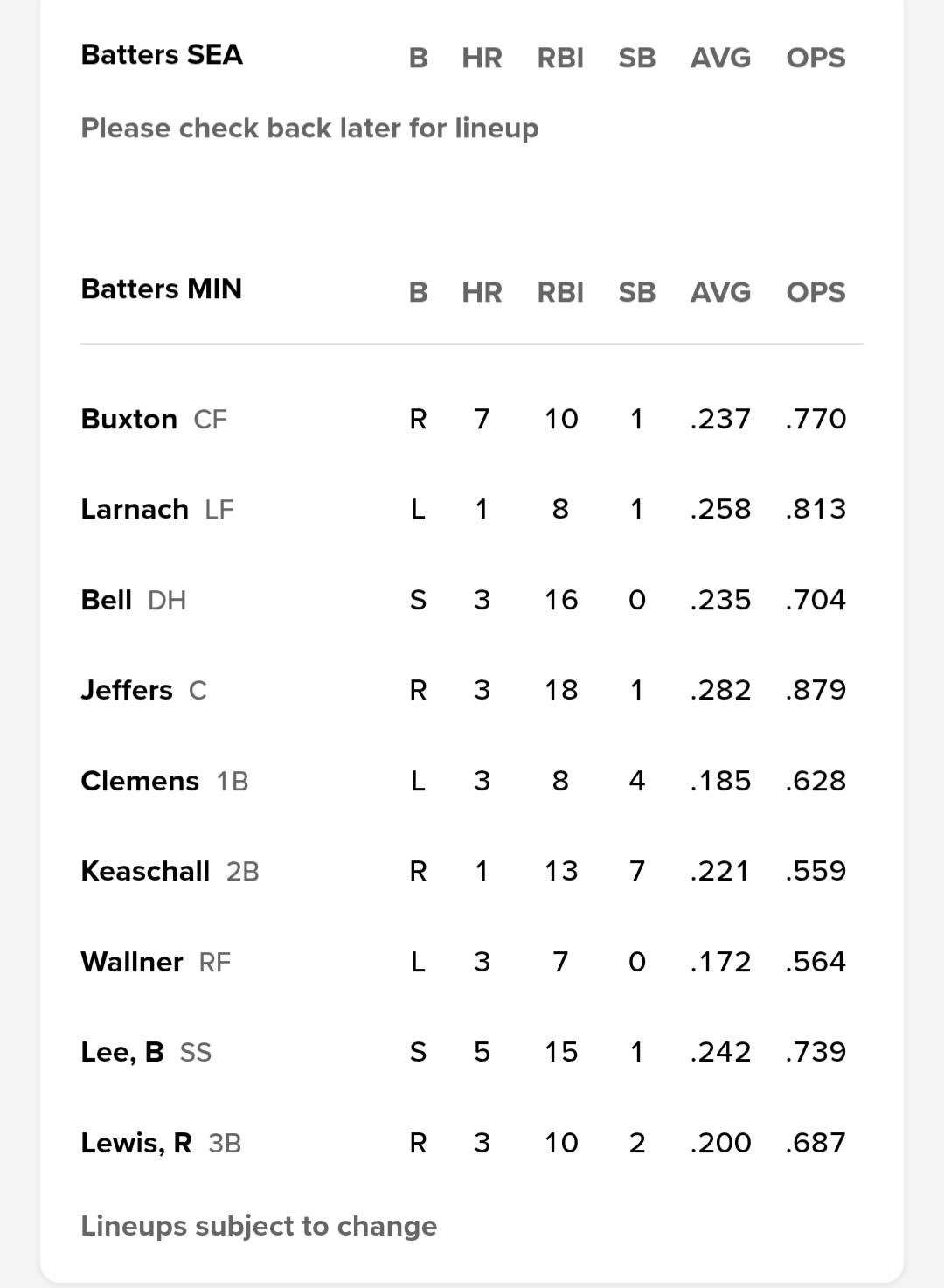
Task: View Keaschall's player page
Action: tap(145, 871)
